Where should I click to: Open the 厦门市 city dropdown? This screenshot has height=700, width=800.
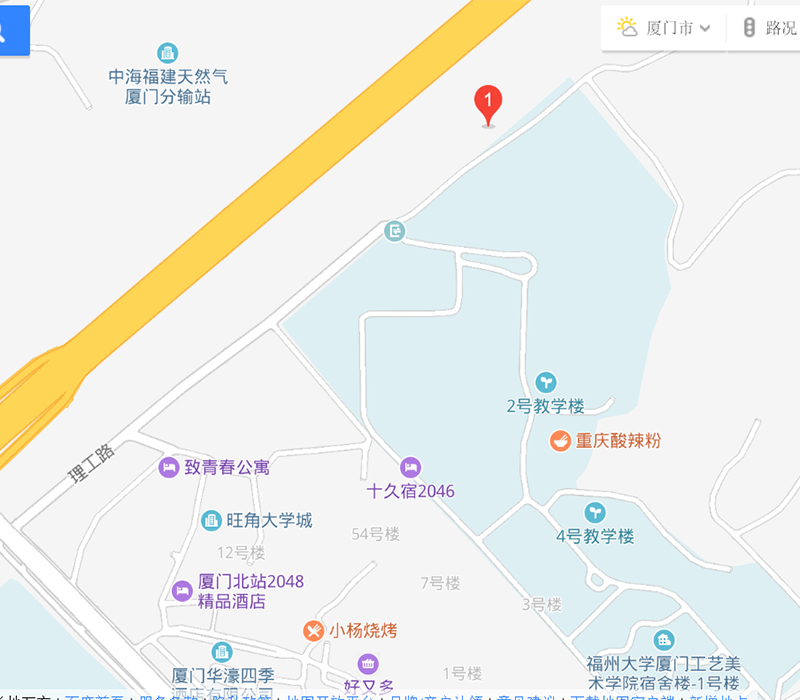pos(667,28)
